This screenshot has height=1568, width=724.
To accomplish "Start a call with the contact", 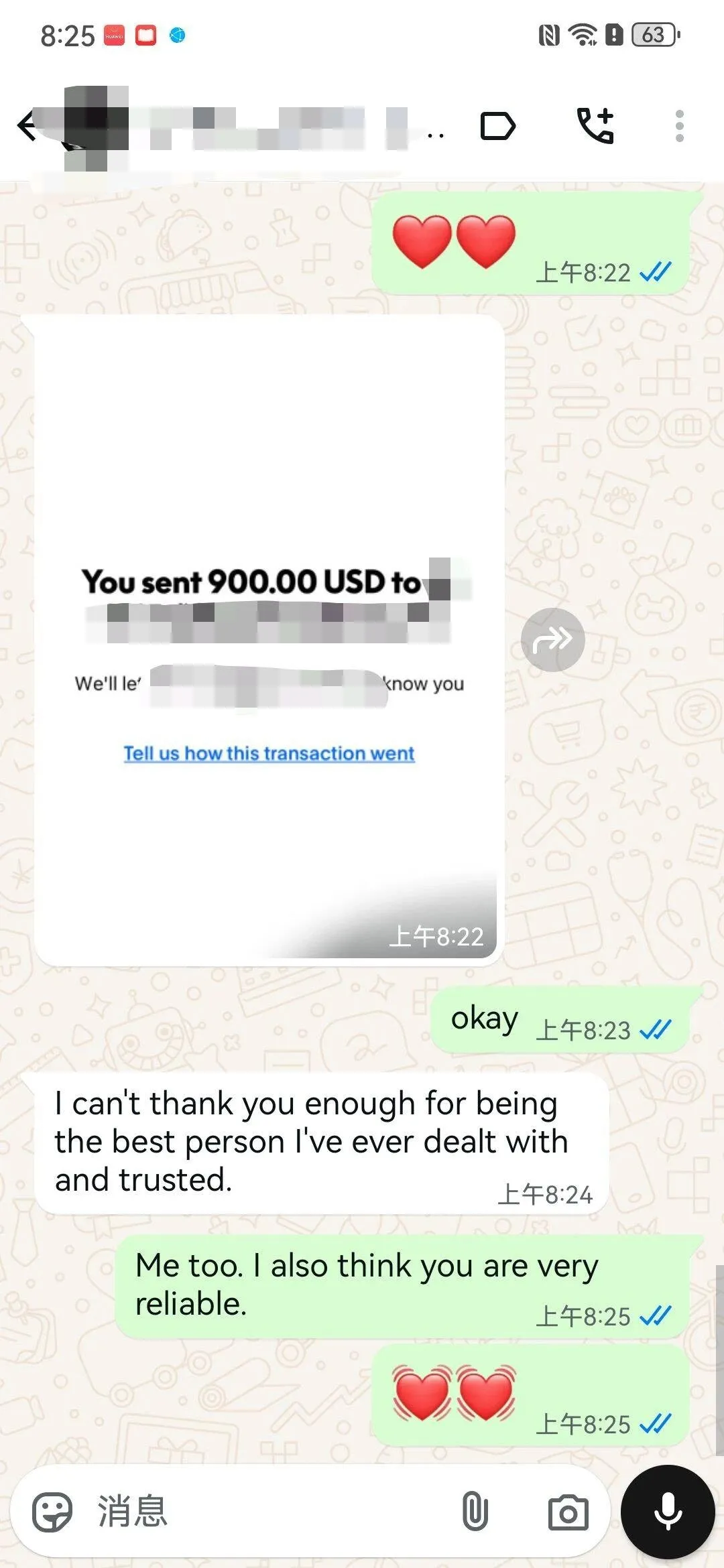I will point(595,126).
